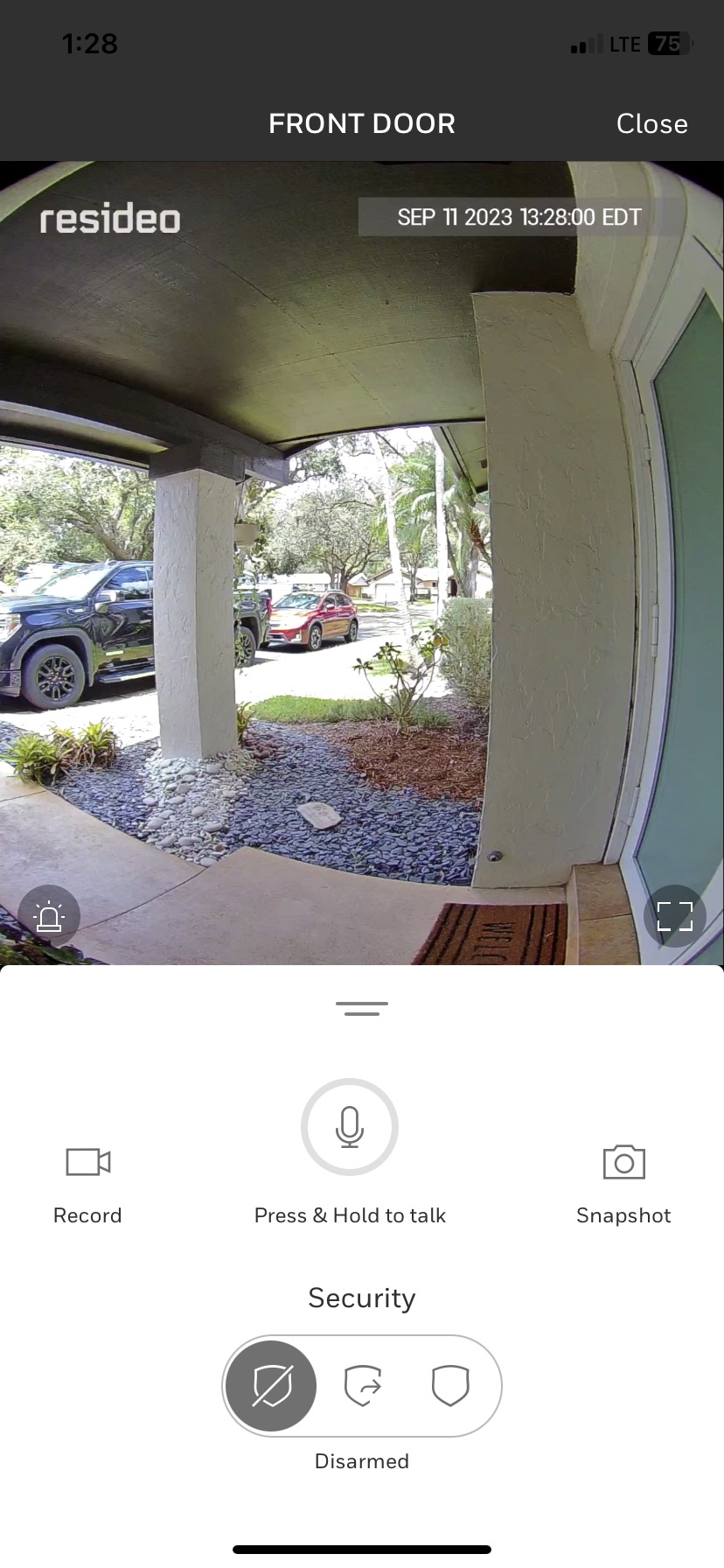
Task: Expand the video to fullscreen
Action: [674, 916]
